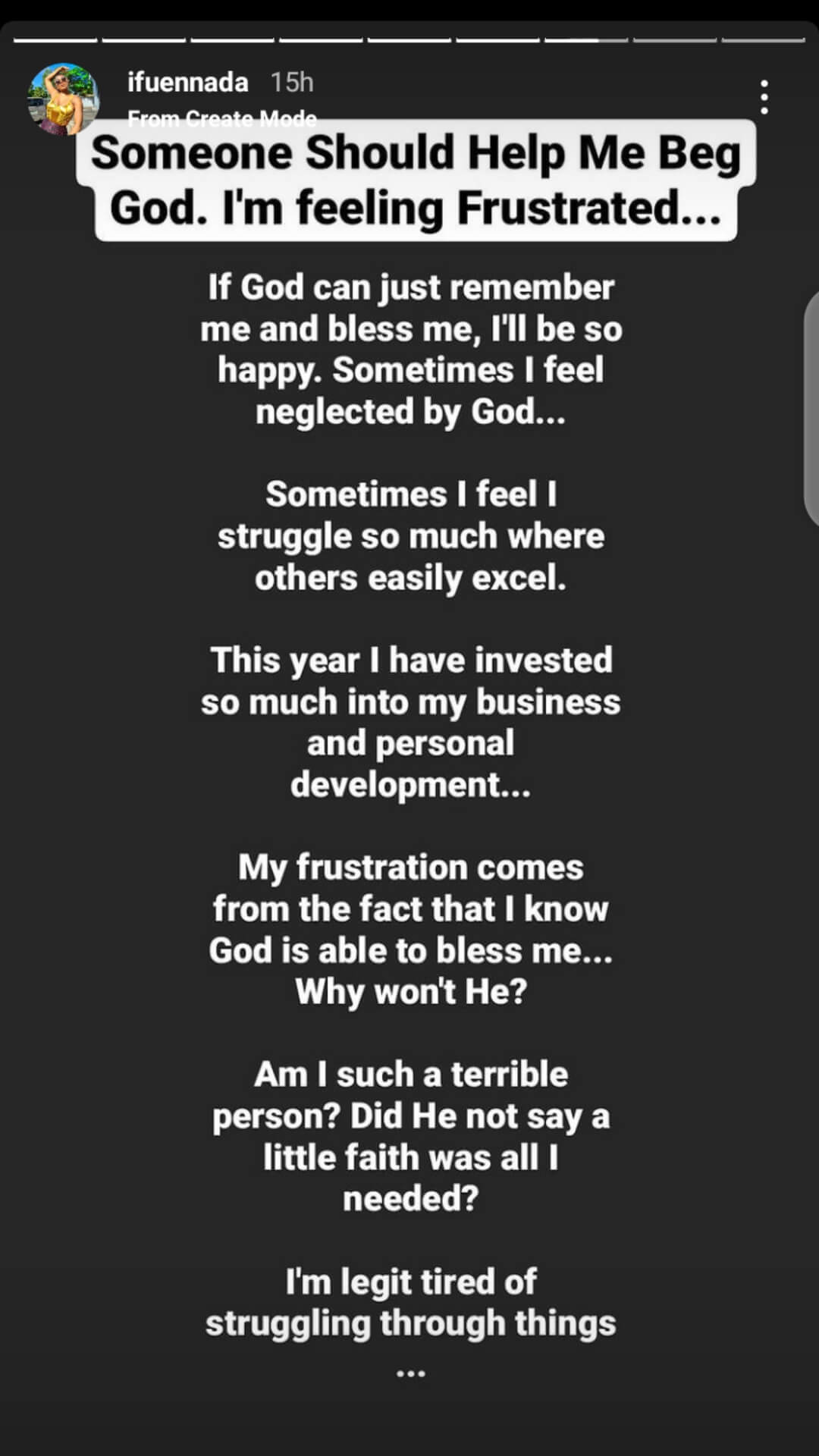Viewport: 819px width, 1456px height.
Task: Tap the ifuennada username
Action: (x=187, y=82)
